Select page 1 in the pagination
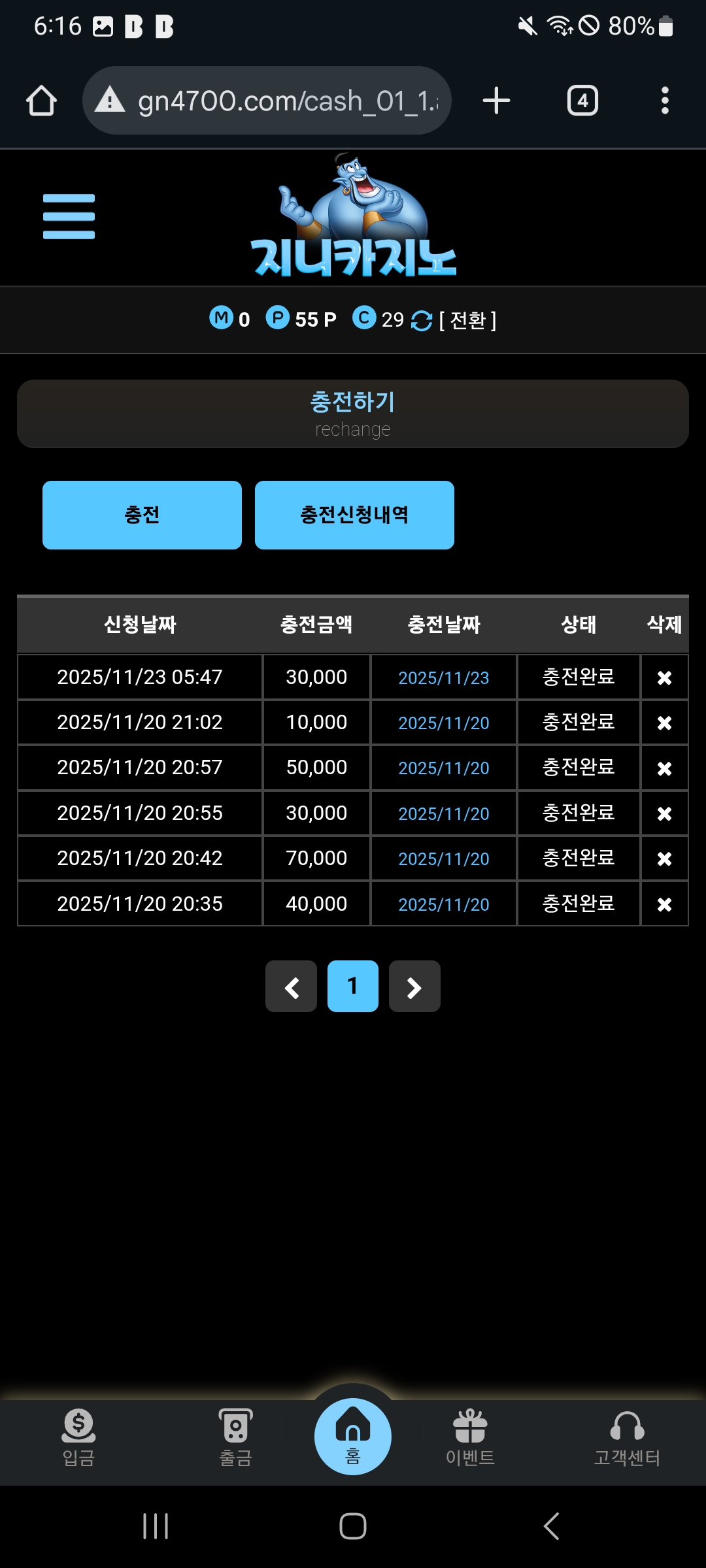Image resolution: width=706 pixels, height=1568 pixels. [x=353, y=987]
